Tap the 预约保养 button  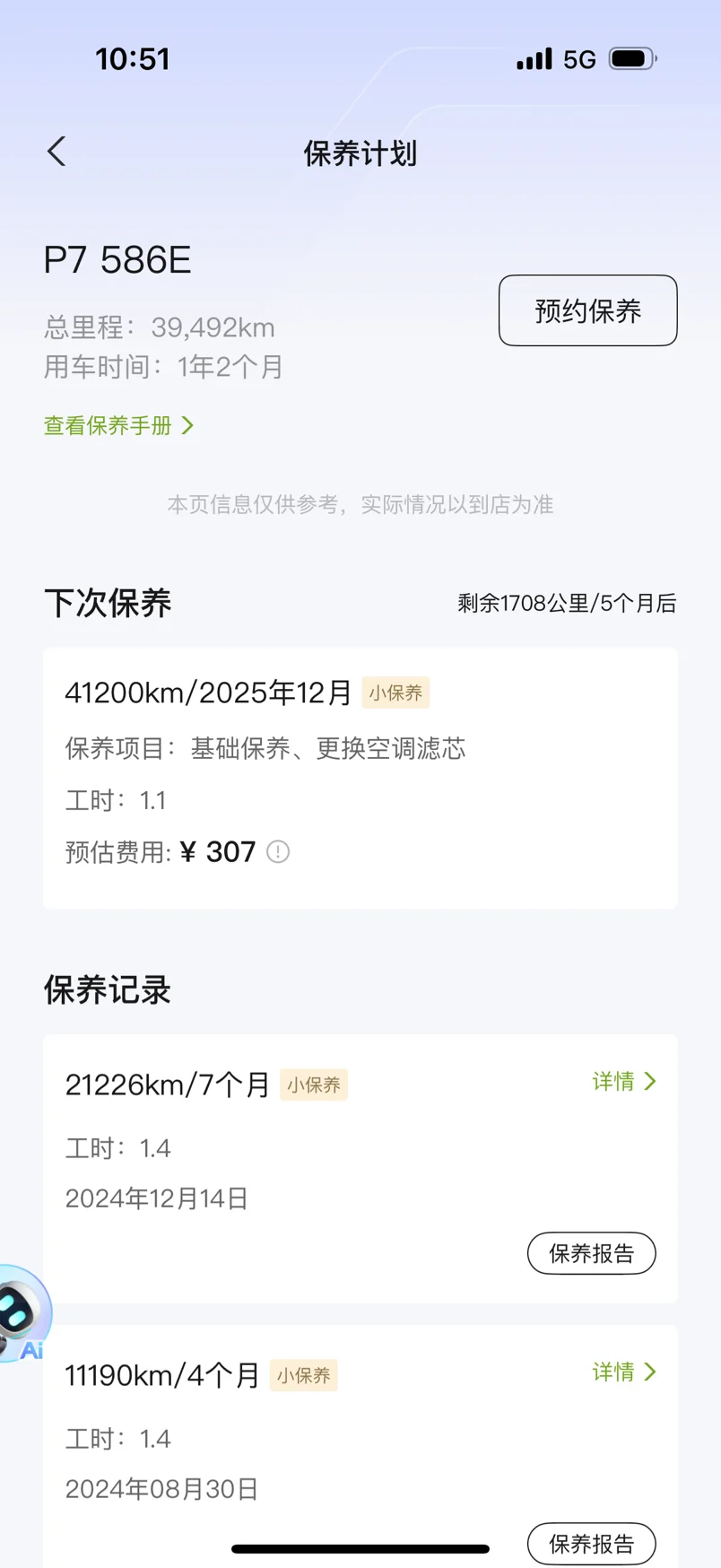tap(588, 310)
